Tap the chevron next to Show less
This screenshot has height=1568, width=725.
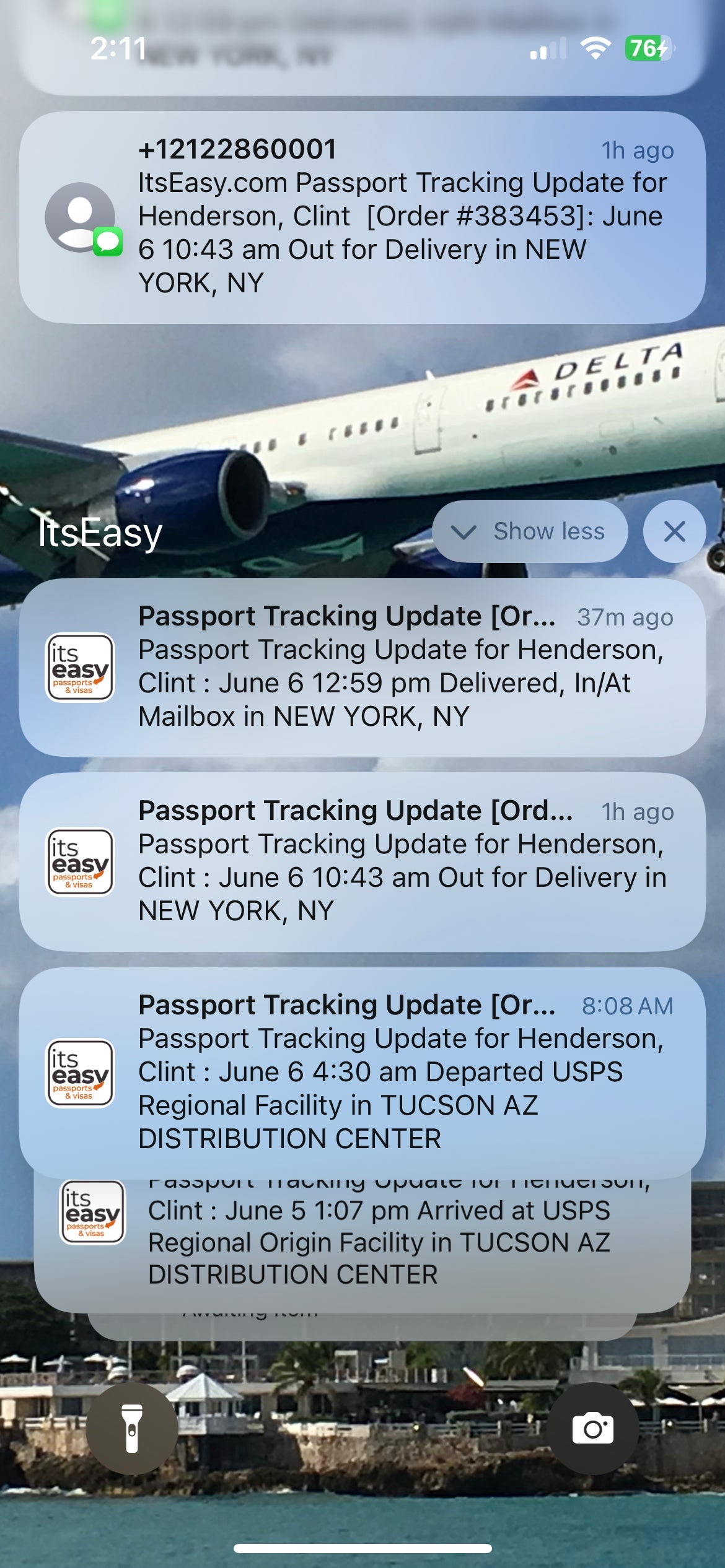click(462, 531)
